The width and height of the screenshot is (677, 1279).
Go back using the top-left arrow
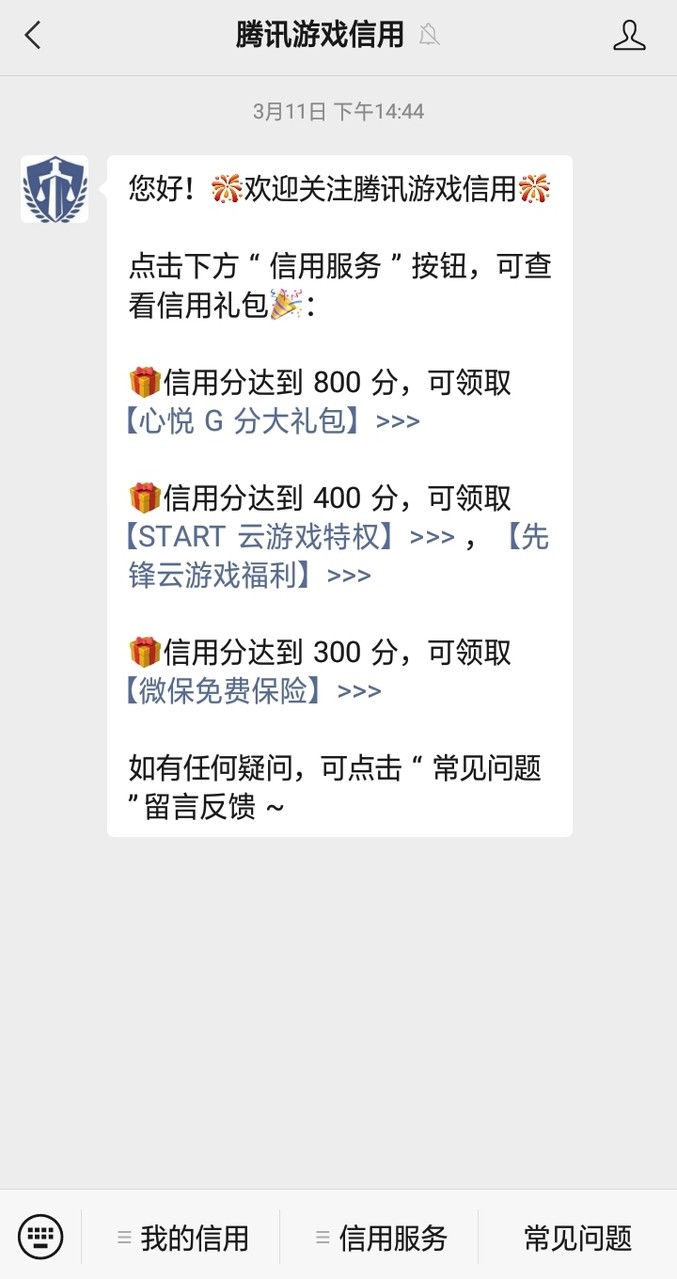click(33, 36)
